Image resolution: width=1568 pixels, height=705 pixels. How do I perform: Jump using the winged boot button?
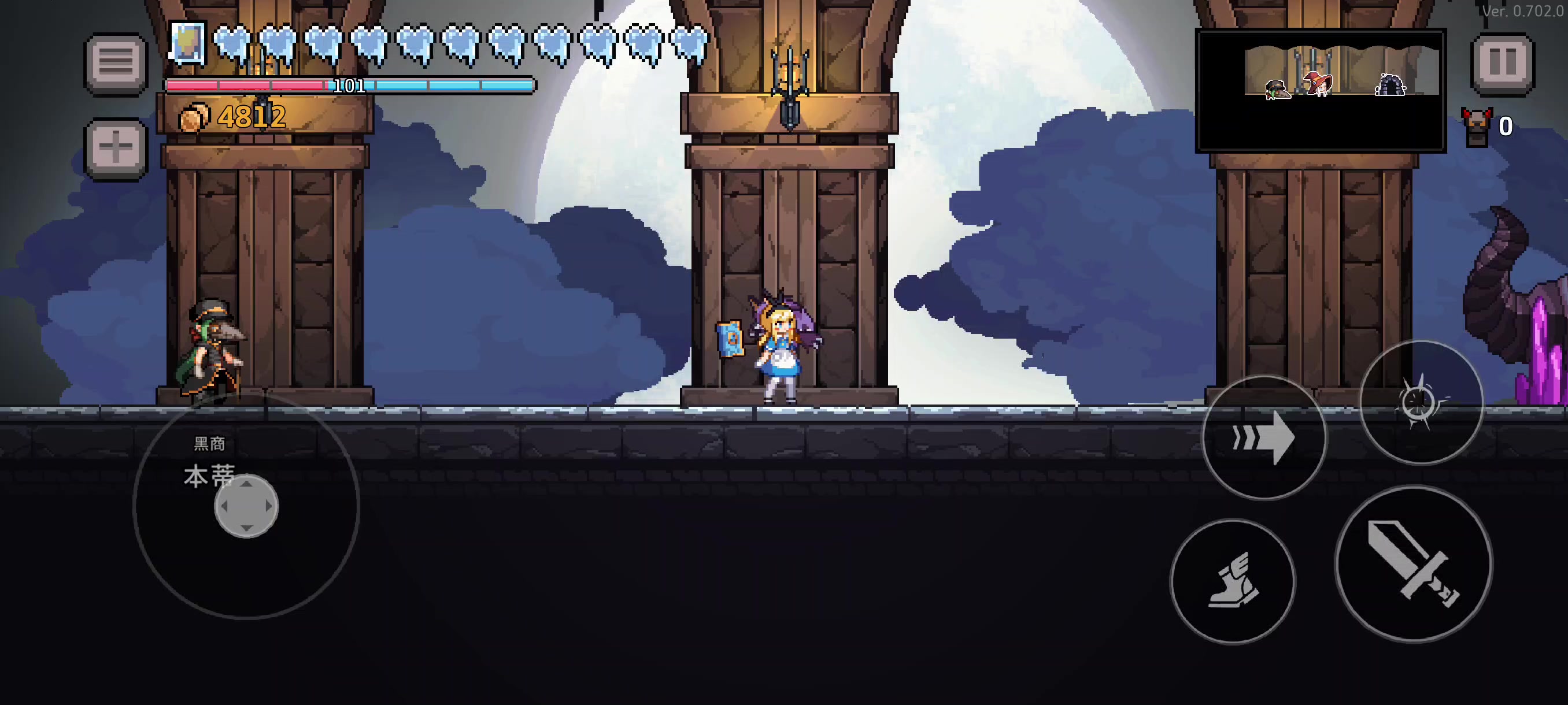coord(1233,581)
